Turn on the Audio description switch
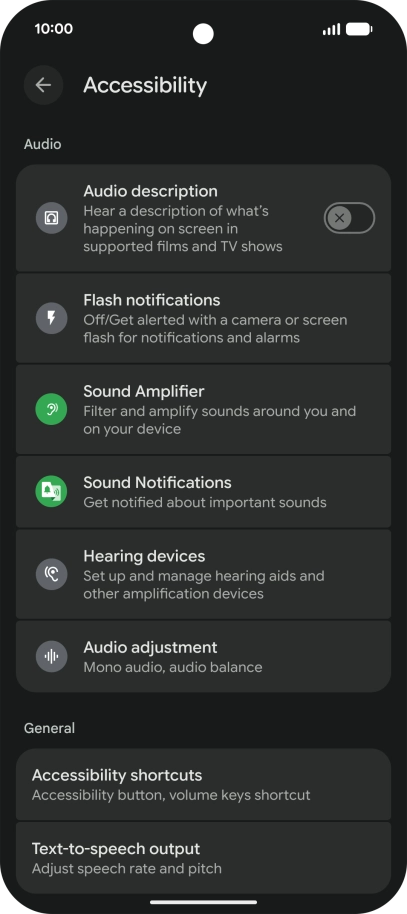The image size is (407, 914). [x=349, y=219]
